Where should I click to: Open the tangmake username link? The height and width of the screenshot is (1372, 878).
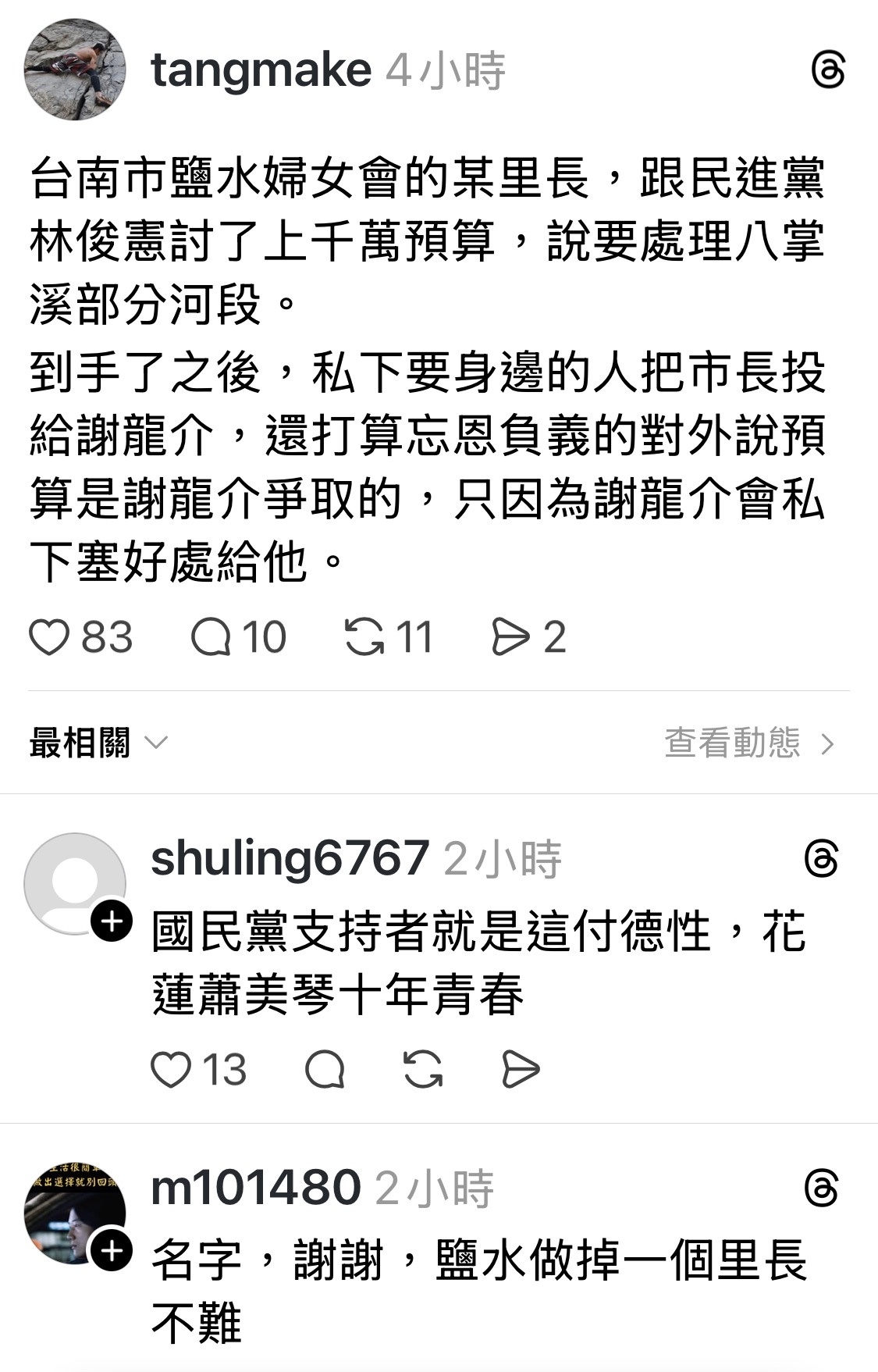[261, 70]
